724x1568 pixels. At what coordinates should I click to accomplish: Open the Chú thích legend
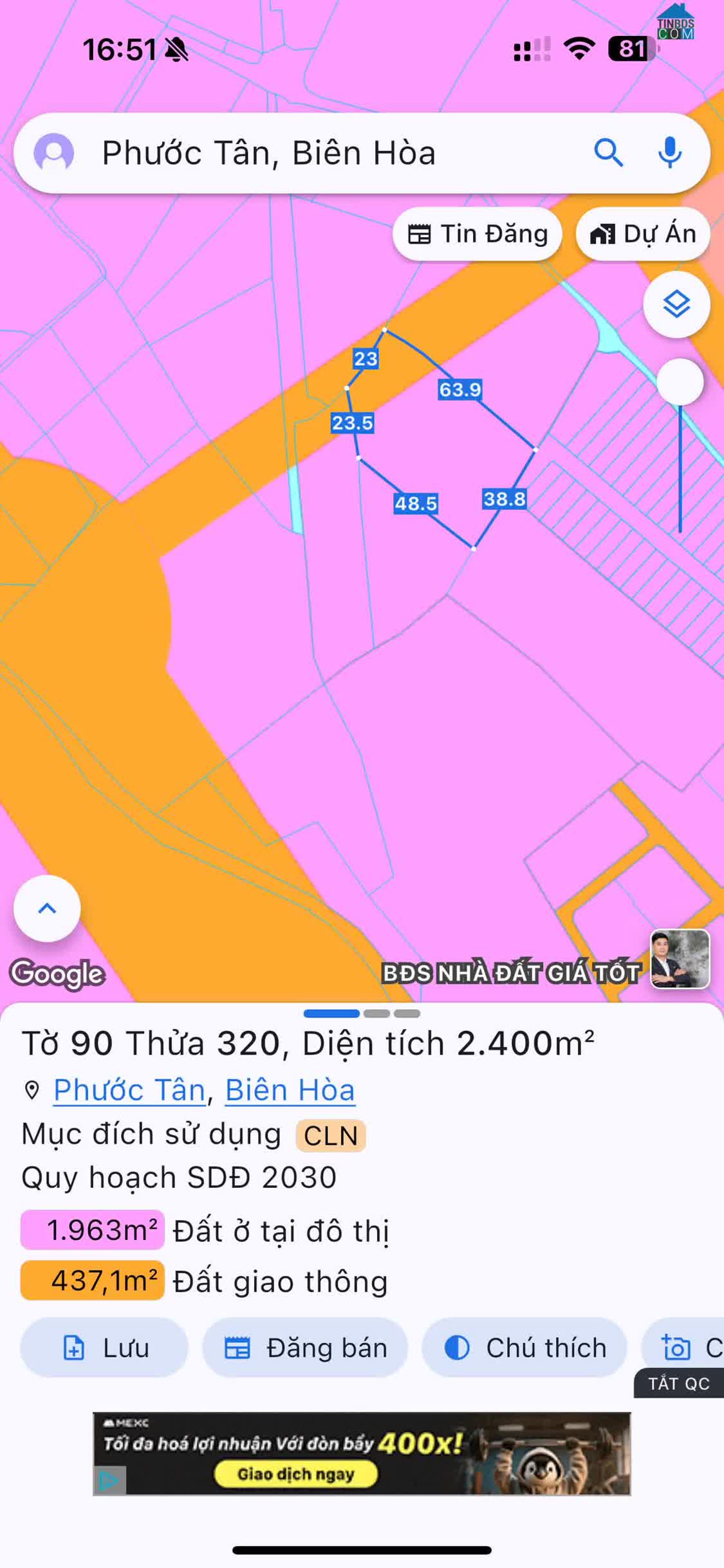(x=524, y=1347)
